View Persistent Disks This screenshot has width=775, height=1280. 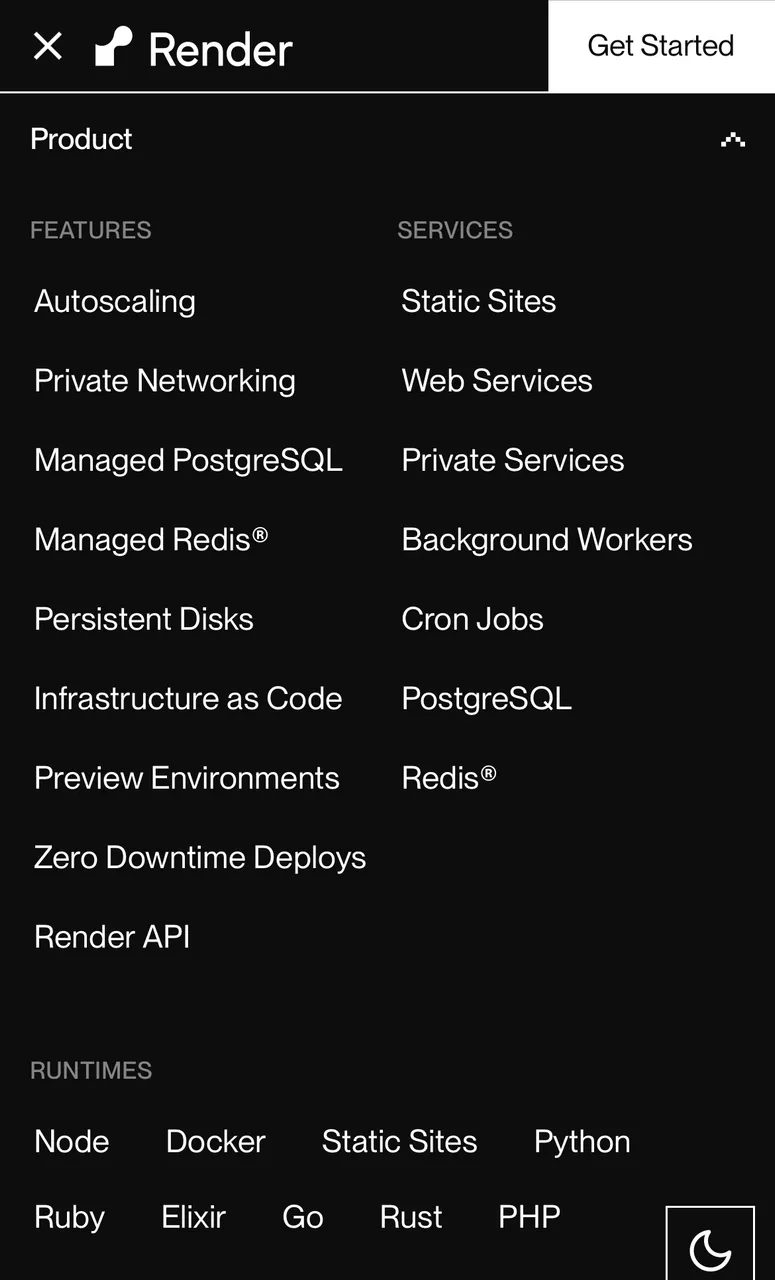pos(144,619)
